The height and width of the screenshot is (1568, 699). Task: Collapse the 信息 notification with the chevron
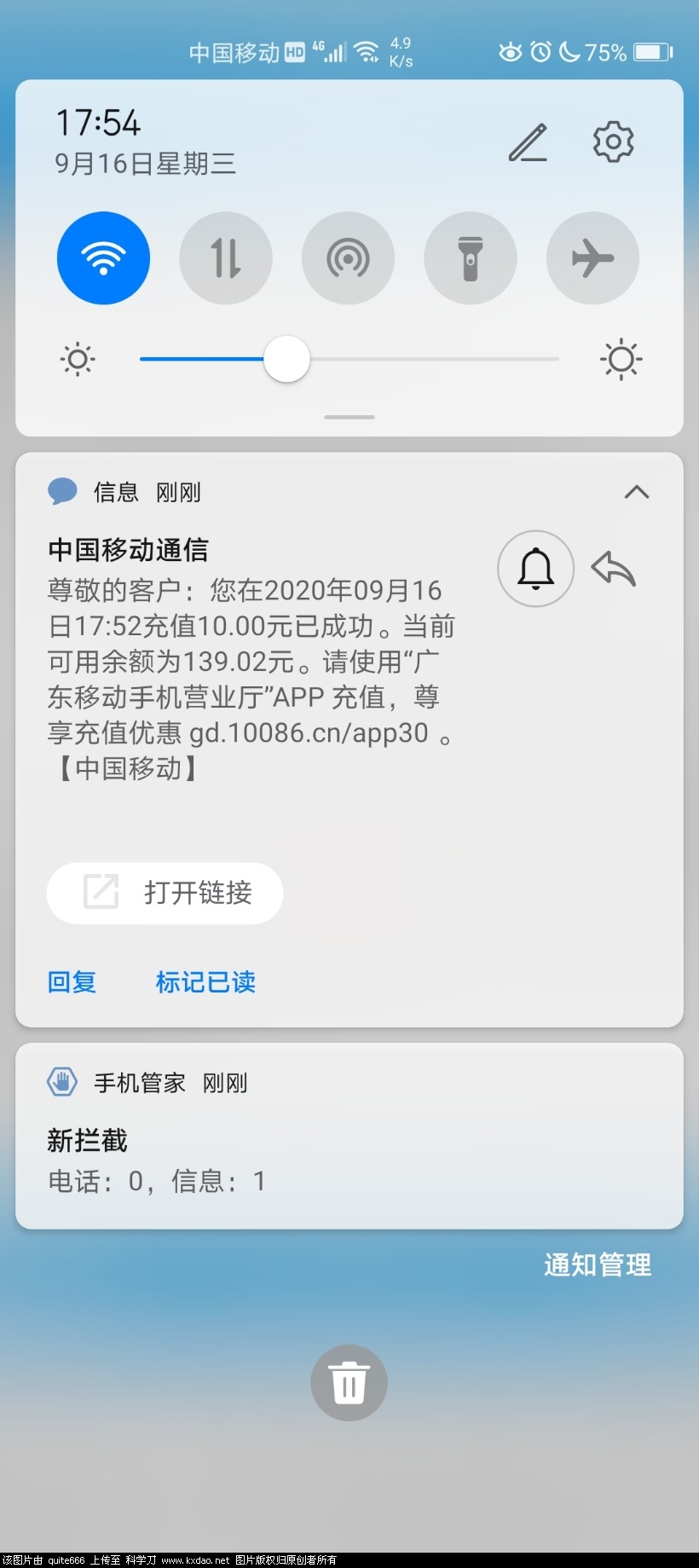coord(636,492)
